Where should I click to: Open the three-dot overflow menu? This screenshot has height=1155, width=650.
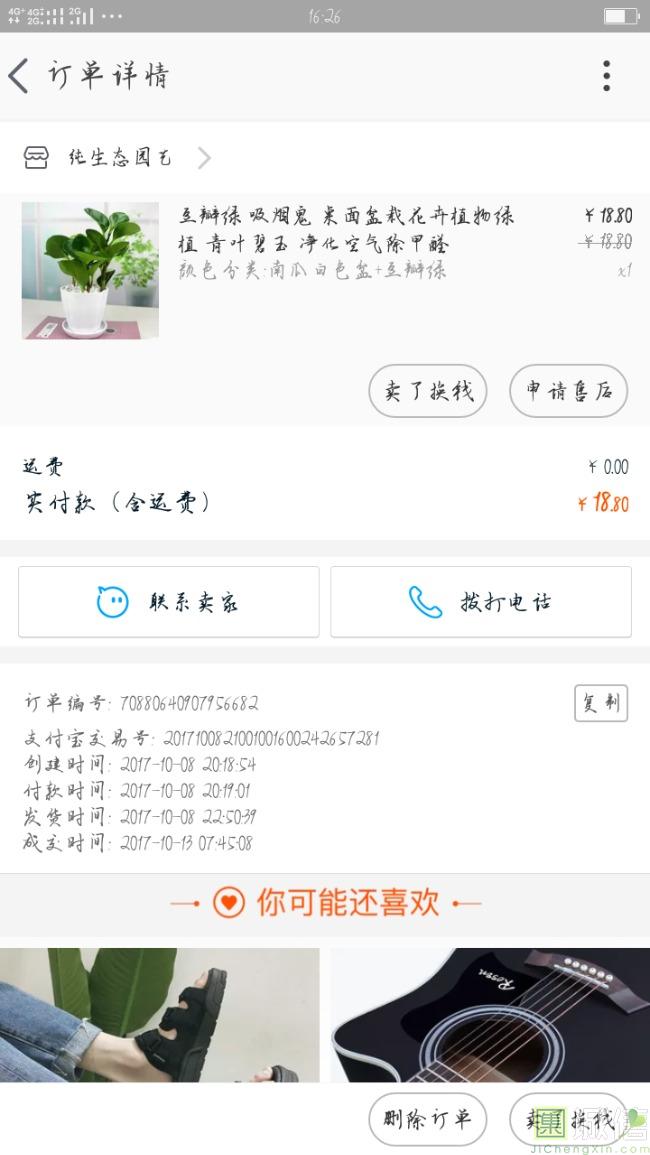point(606,76)
